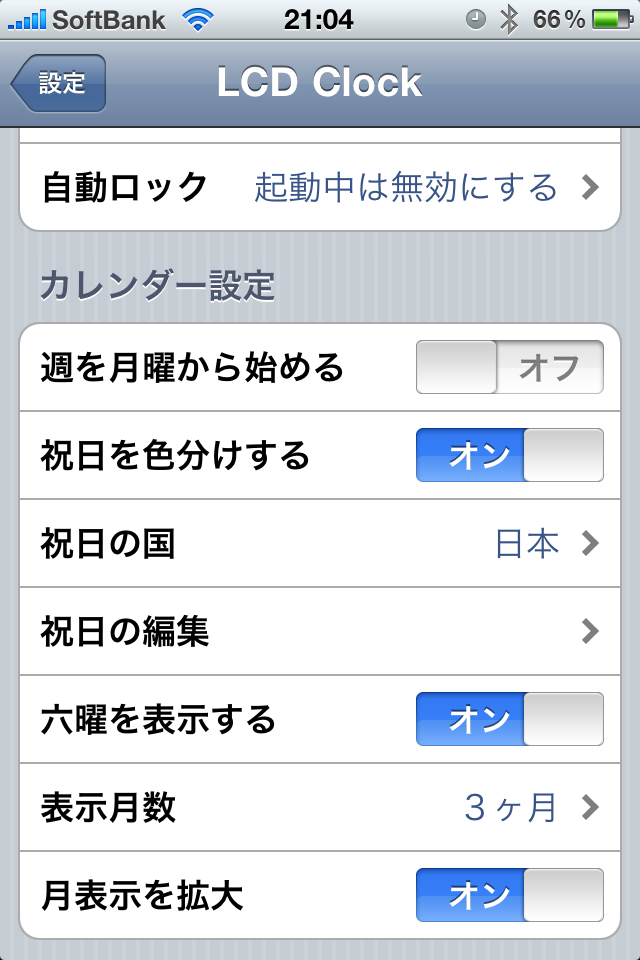Toggle 月表示を拡大 off
Viewport: 640px width, 960px height.
click(x=509, y=895)
